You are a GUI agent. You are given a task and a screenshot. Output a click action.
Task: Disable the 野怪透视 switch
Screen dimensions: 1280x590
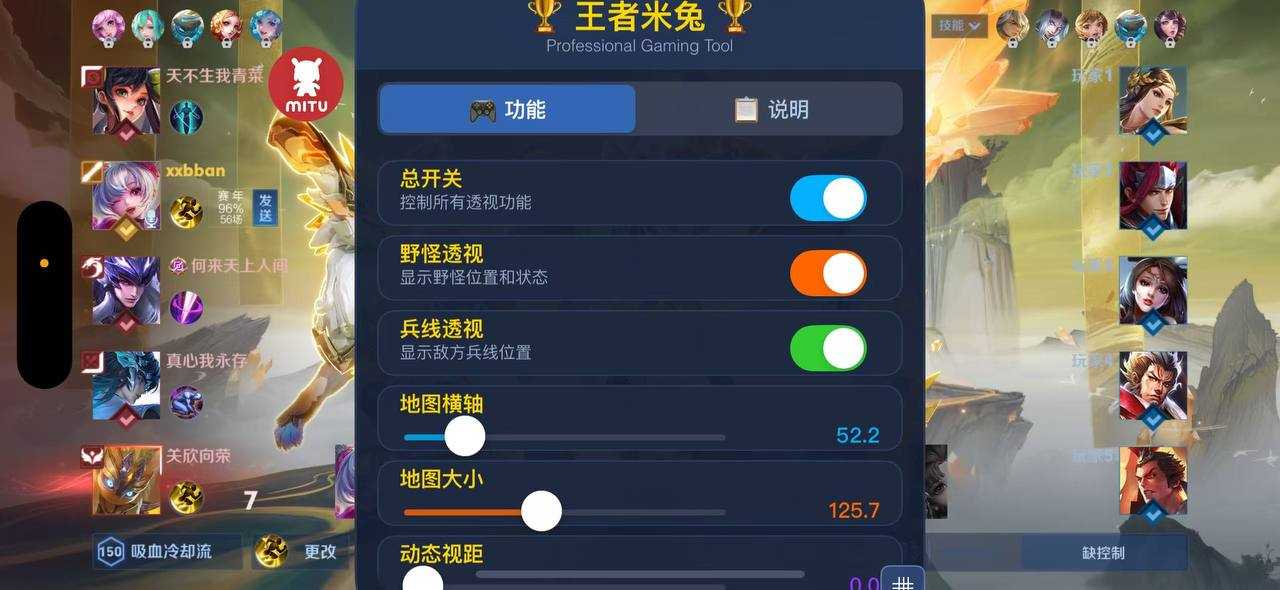click(828, 273)
